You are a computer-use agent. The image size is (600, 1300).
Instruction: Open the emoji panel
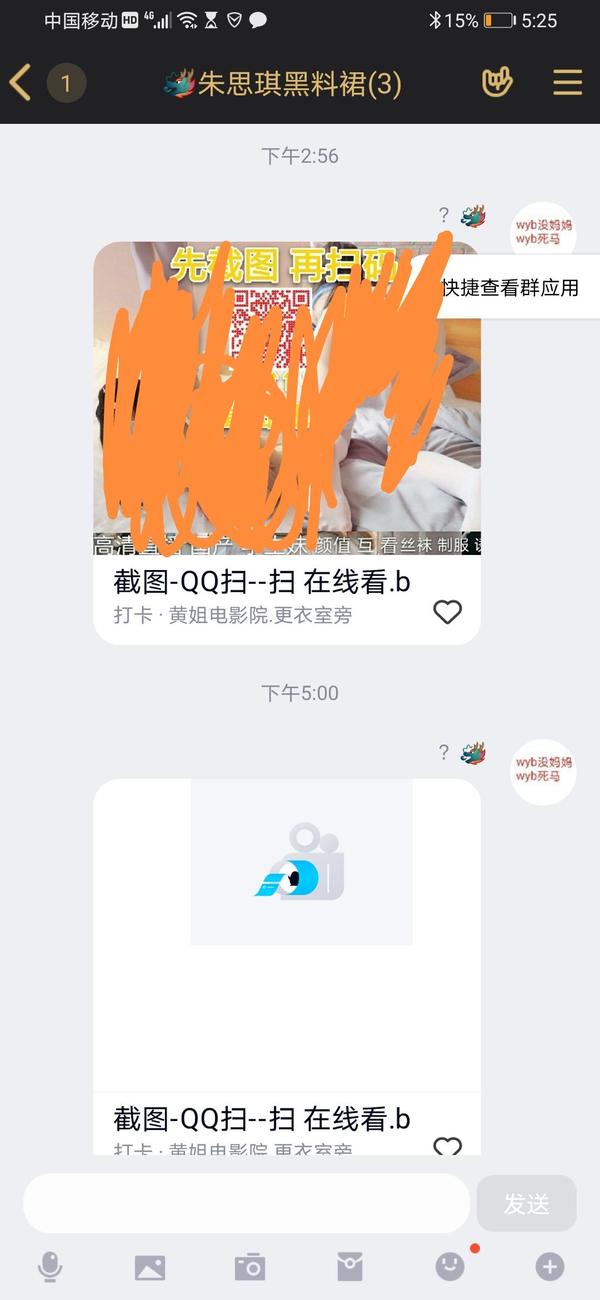450,1267
